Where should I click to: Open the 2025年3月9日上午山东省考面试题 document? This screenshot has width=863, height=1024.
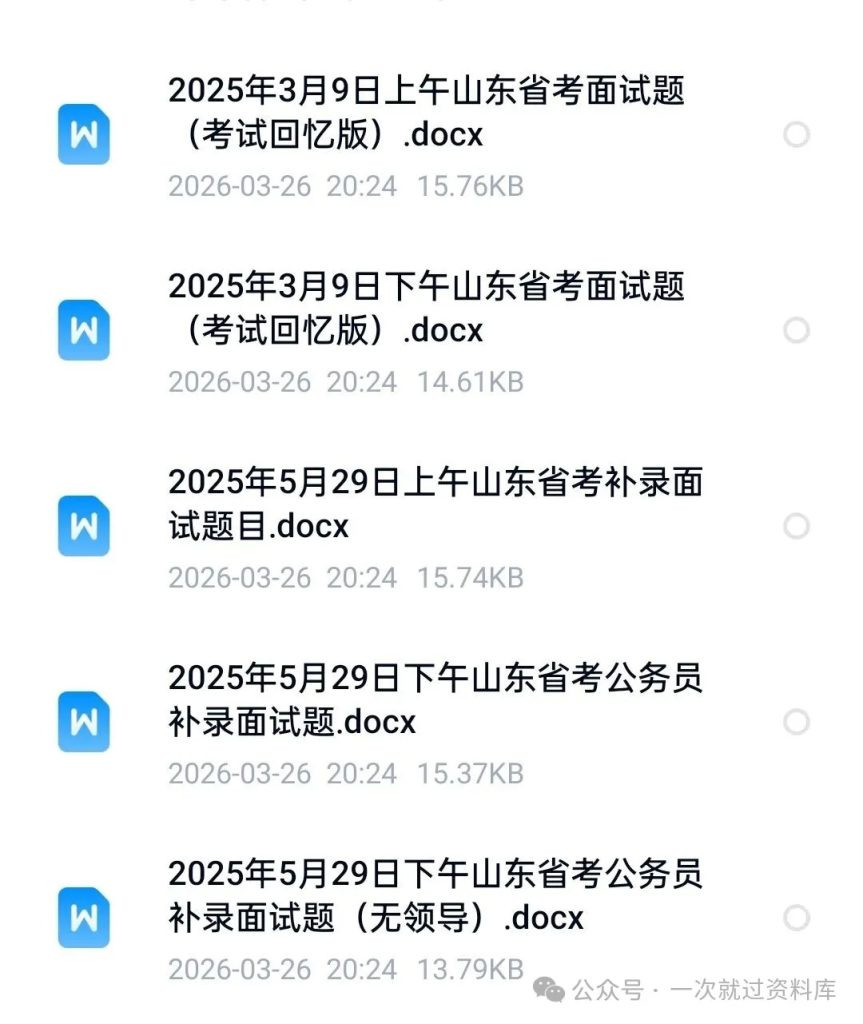tap(425, 112)
